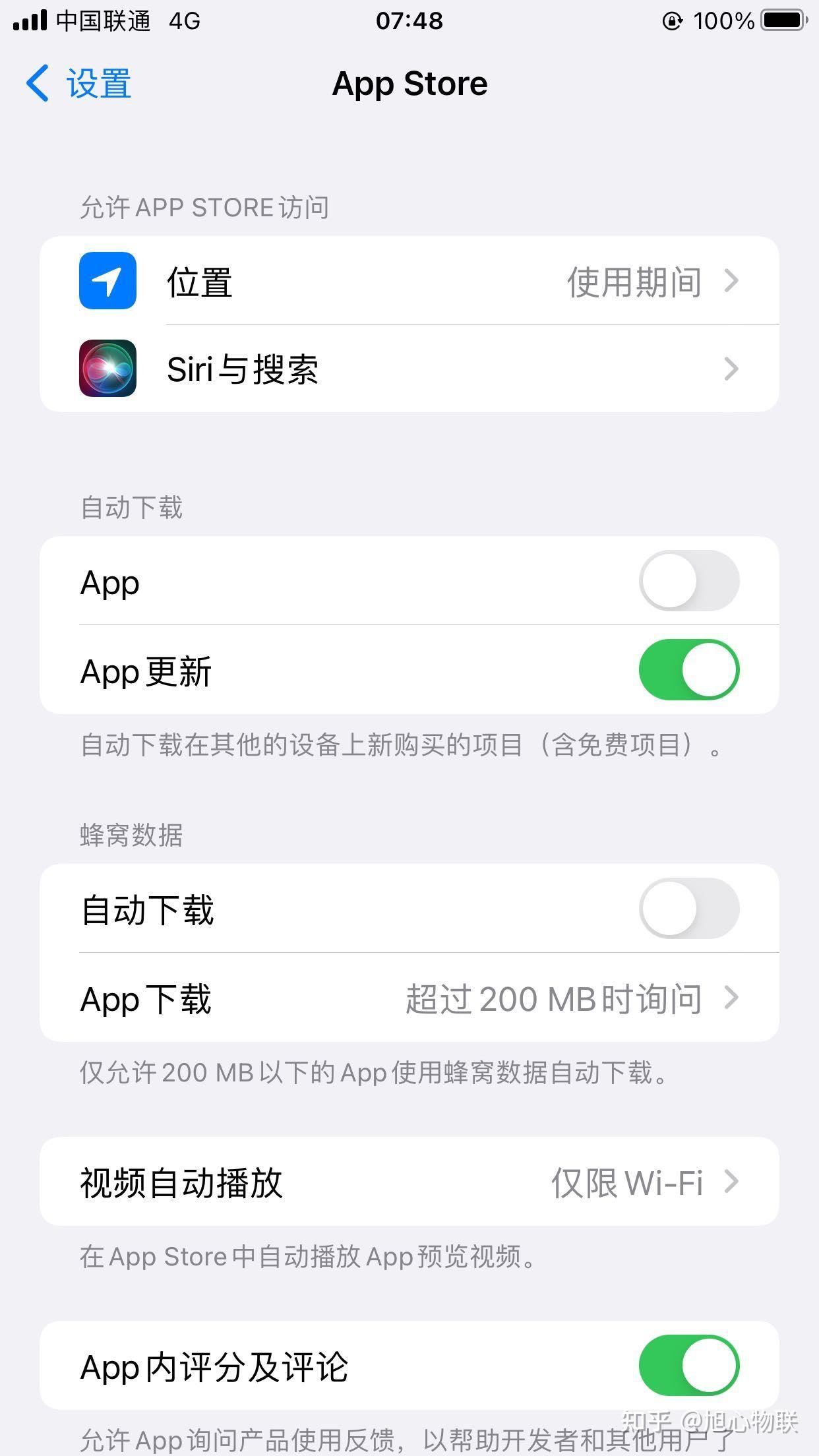819x1456 pixels.
Task: Enable 自动下载 over cellular data
Action: (688, 908)
